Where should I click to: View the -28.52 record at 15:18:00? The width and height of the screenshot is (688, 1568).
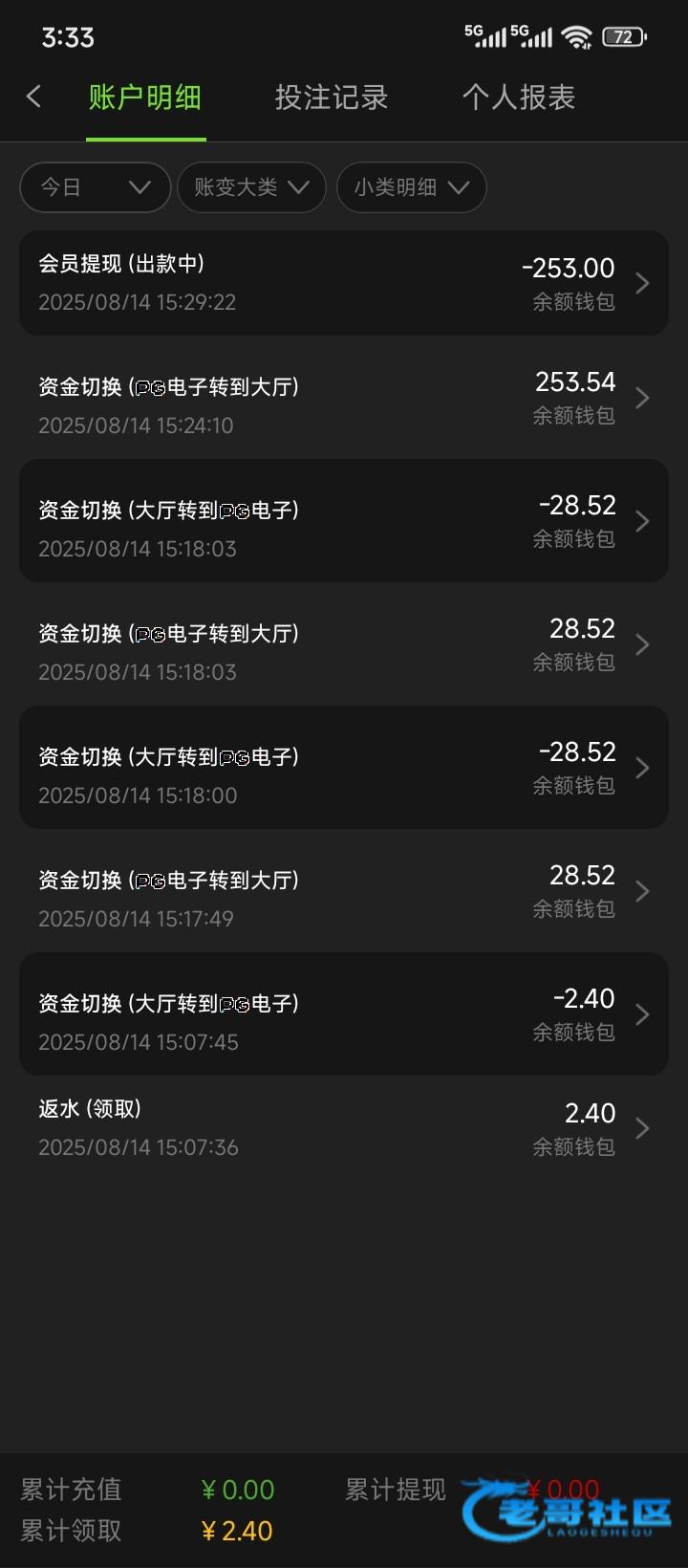click(x=344, y=768)
